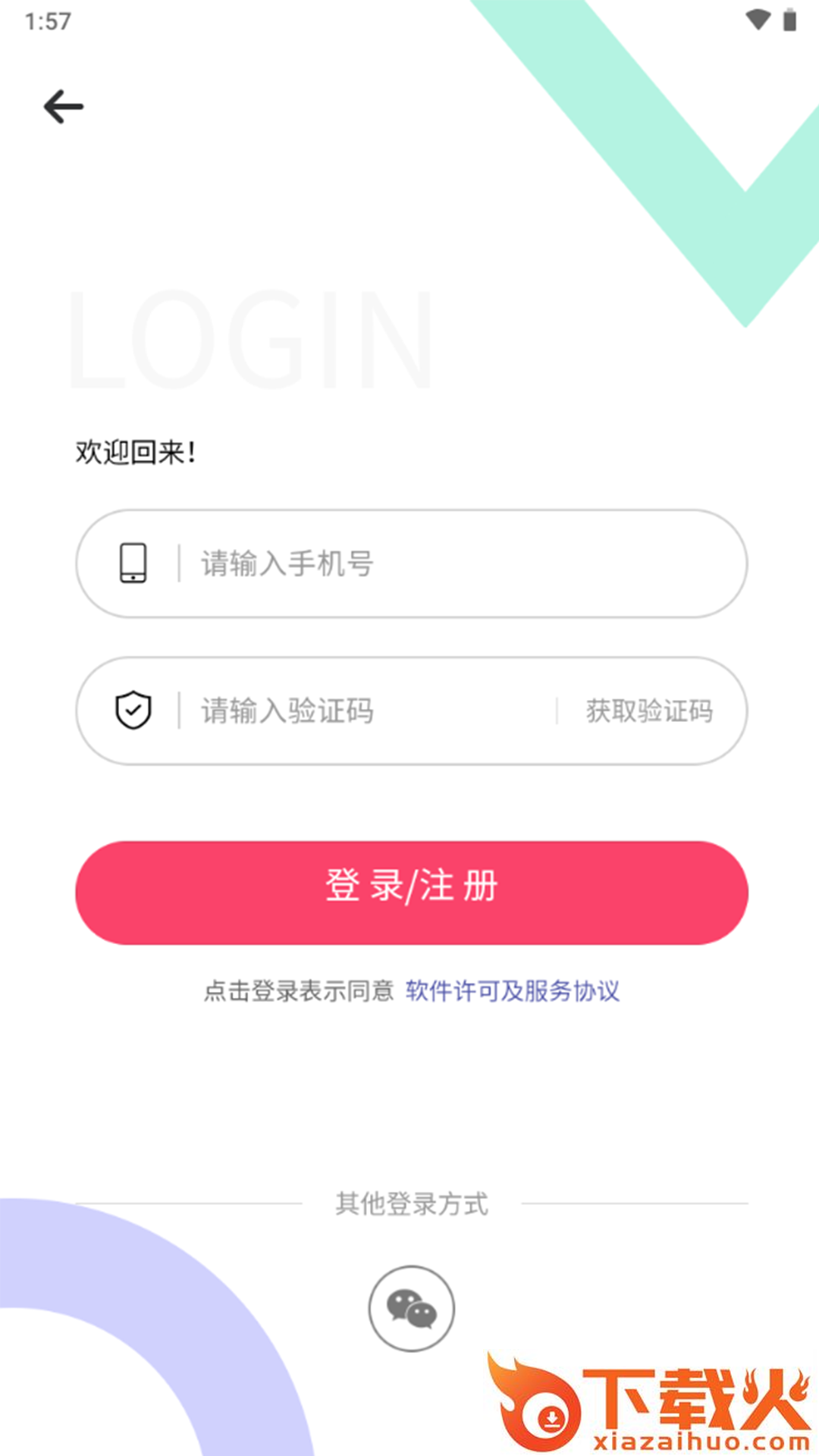
Task: Log in with the WeChat icon
Action: tap(411, 1308)
